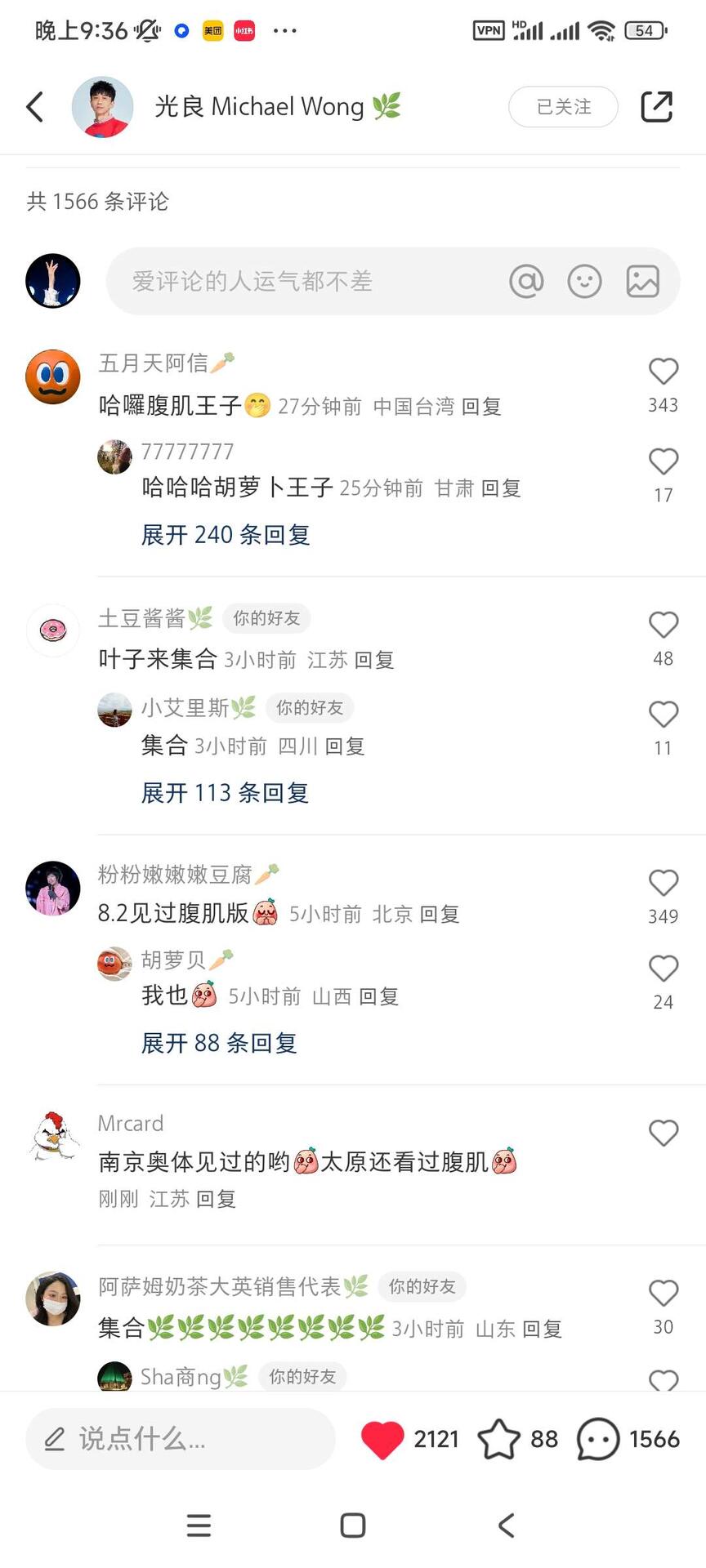Reply to 土豆酱酱's comment 叶子来集合
Viewport: 706px width, 1568px height.
[374, 660]
